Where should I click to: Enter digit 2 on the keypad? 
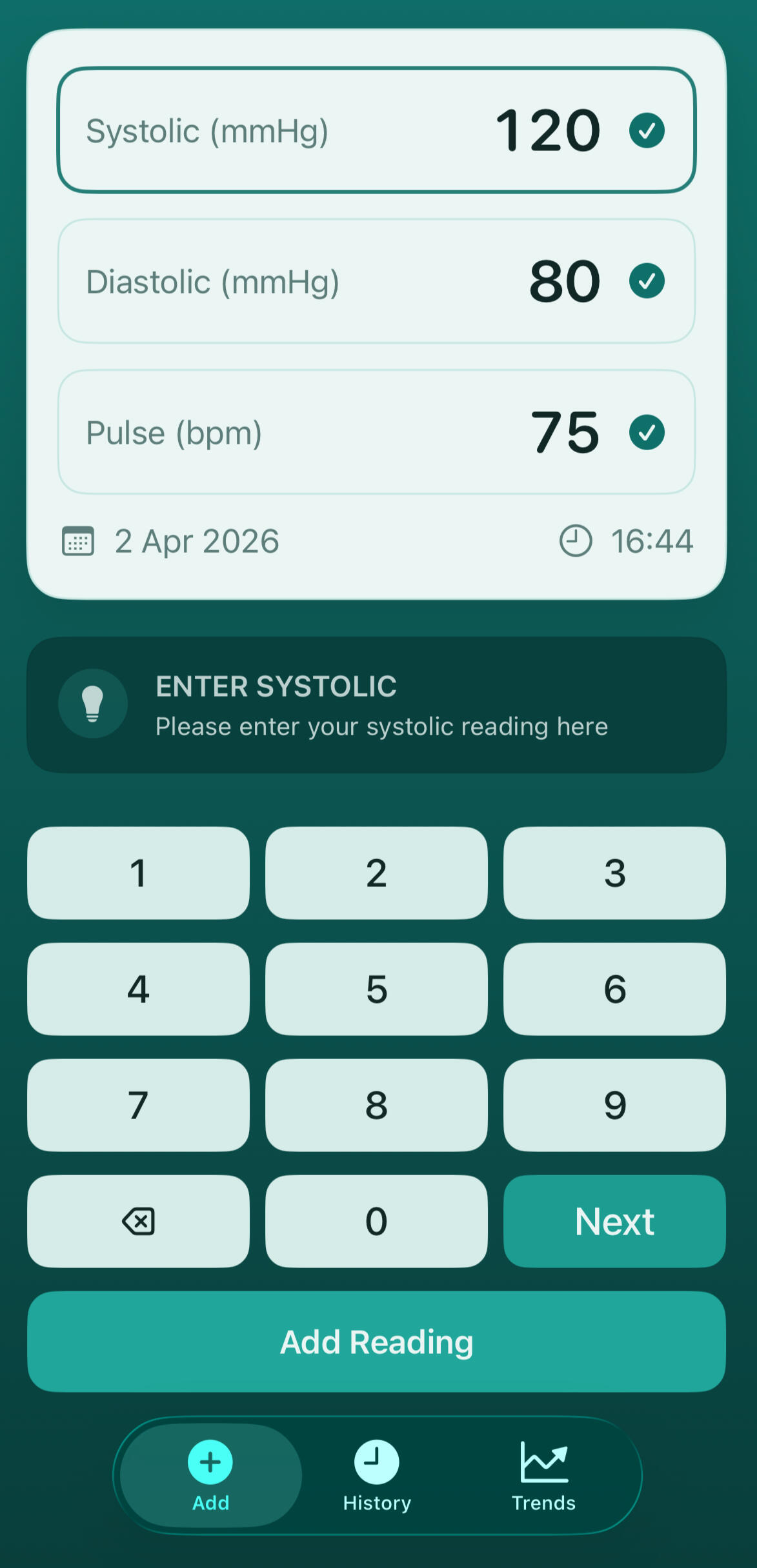376,873
